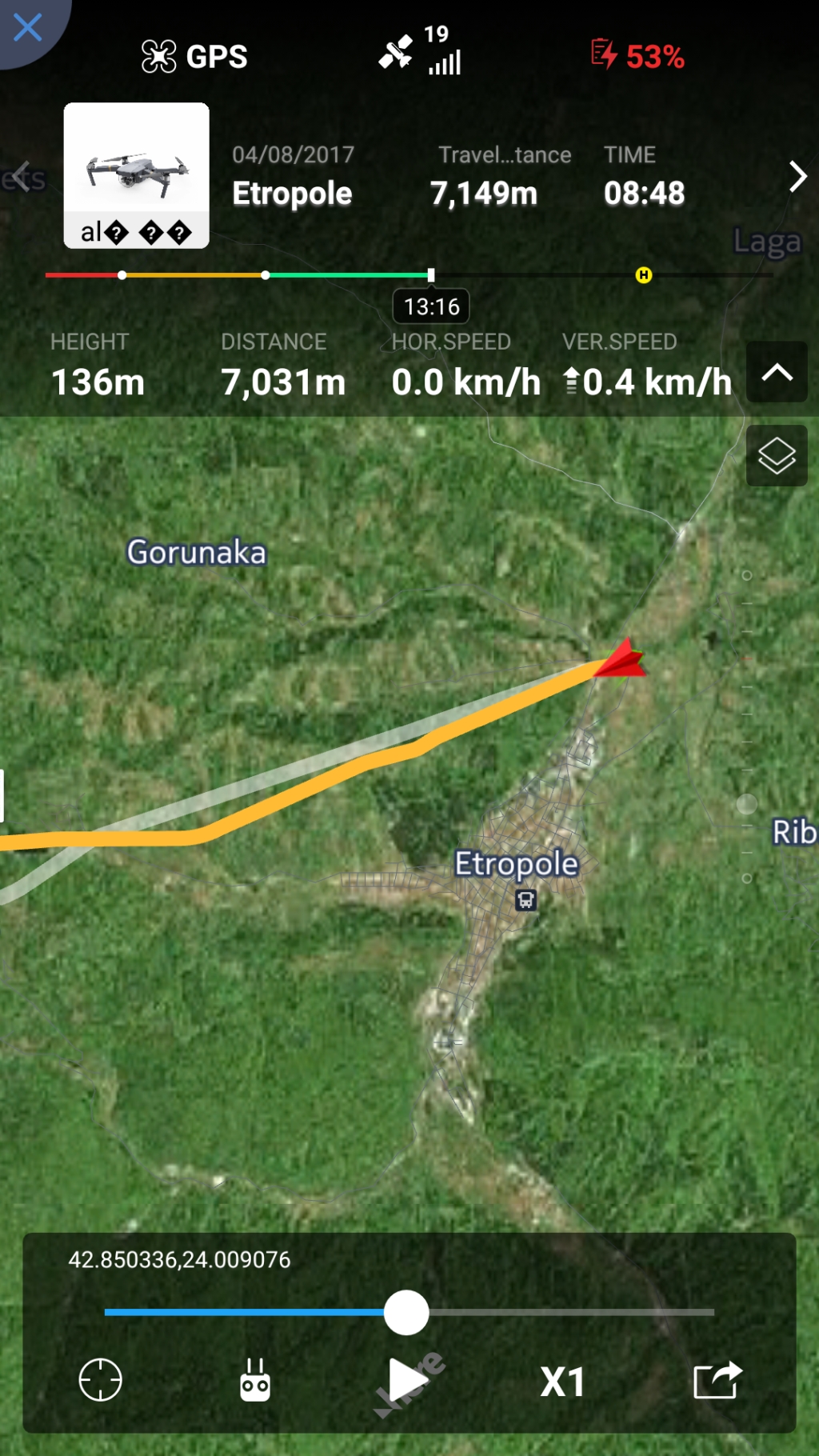819x1456 pixels.
Task: Play the flight record playback
Action: (406, 1381)
